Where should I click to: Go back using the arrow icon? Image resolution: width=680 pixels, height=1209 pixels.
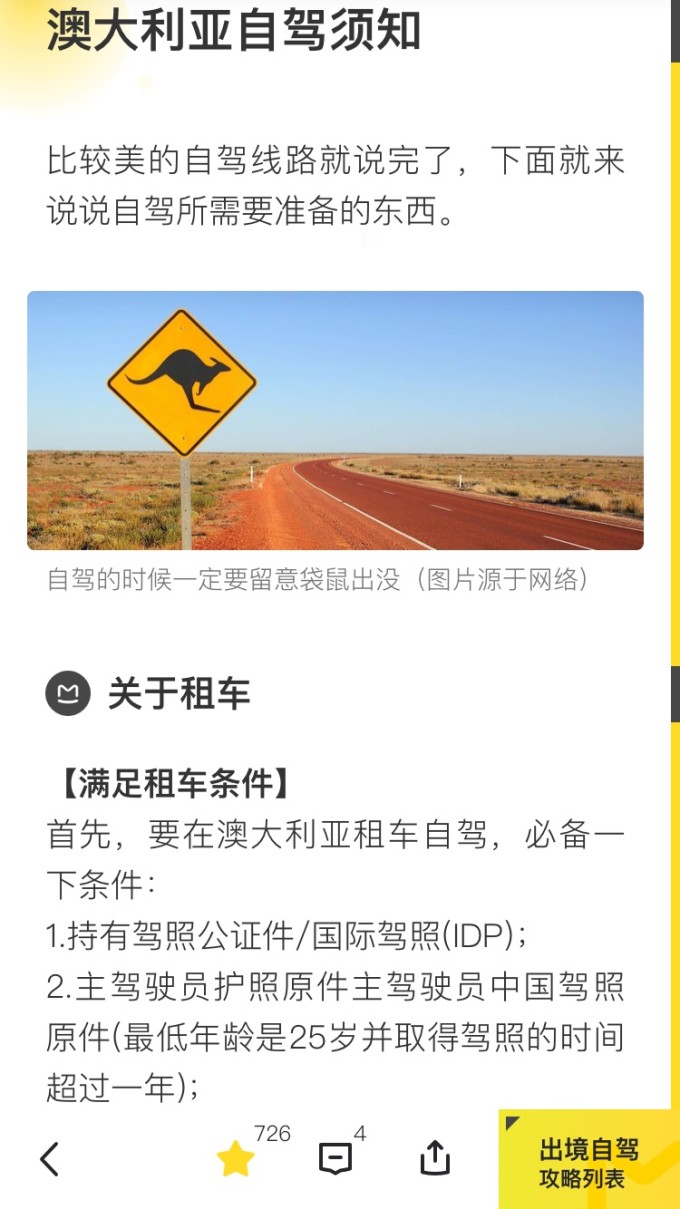[x=49, y=1159]
